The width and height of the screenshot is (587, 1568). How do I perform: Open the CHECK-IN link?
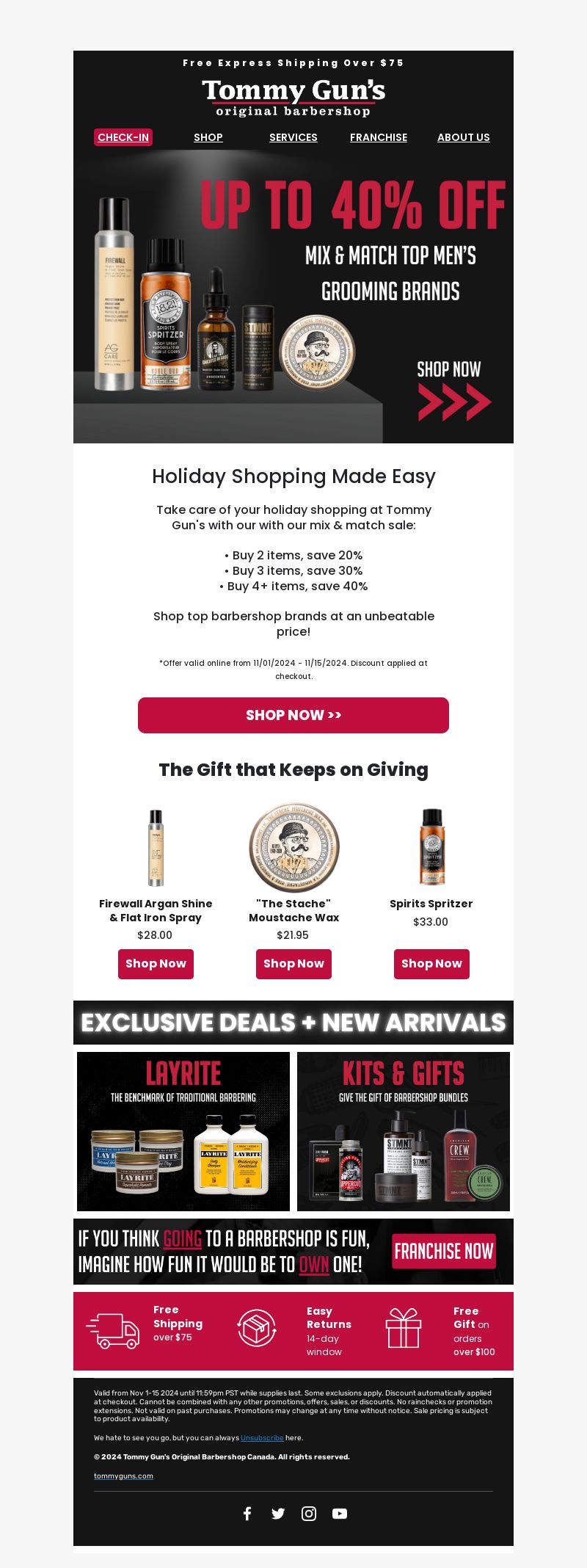(x=123, y=137)
